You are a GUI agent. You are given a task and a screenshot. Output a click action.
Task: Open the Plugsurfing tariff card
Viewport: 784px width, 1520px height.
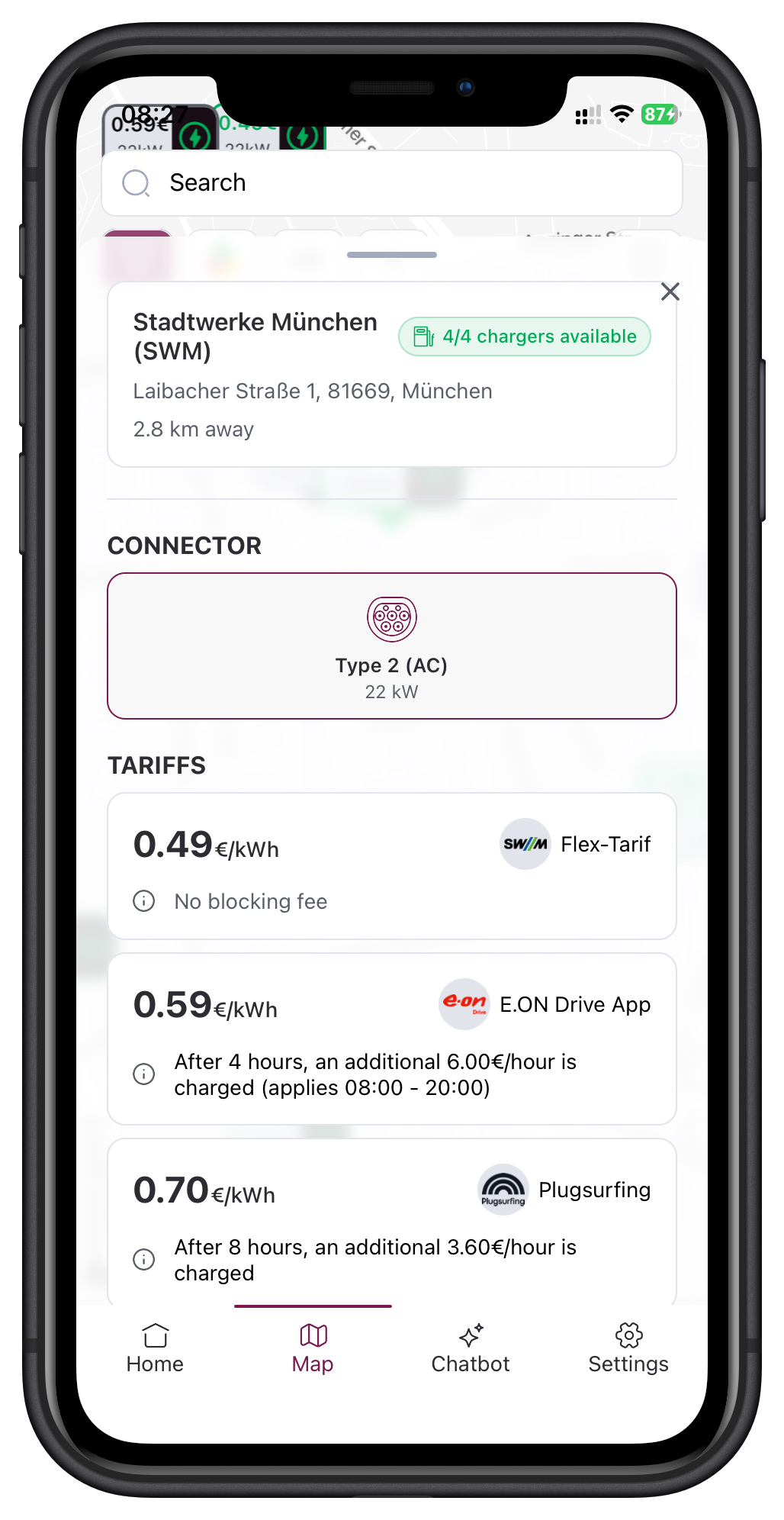coord(391,1222)
